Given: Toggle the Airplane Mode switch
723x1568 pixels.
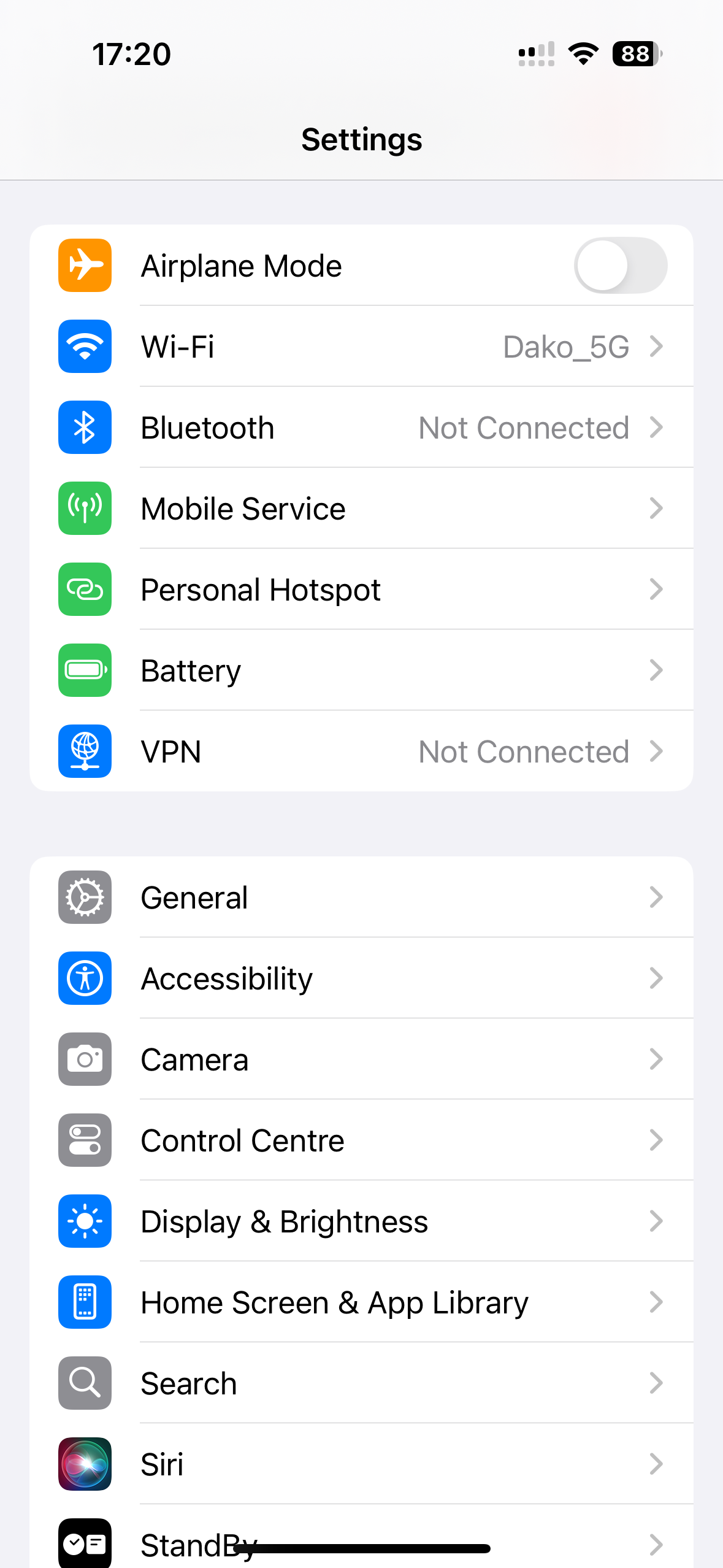Looking at the screenshot, I should pyautogui.click(x=620, y=266).
